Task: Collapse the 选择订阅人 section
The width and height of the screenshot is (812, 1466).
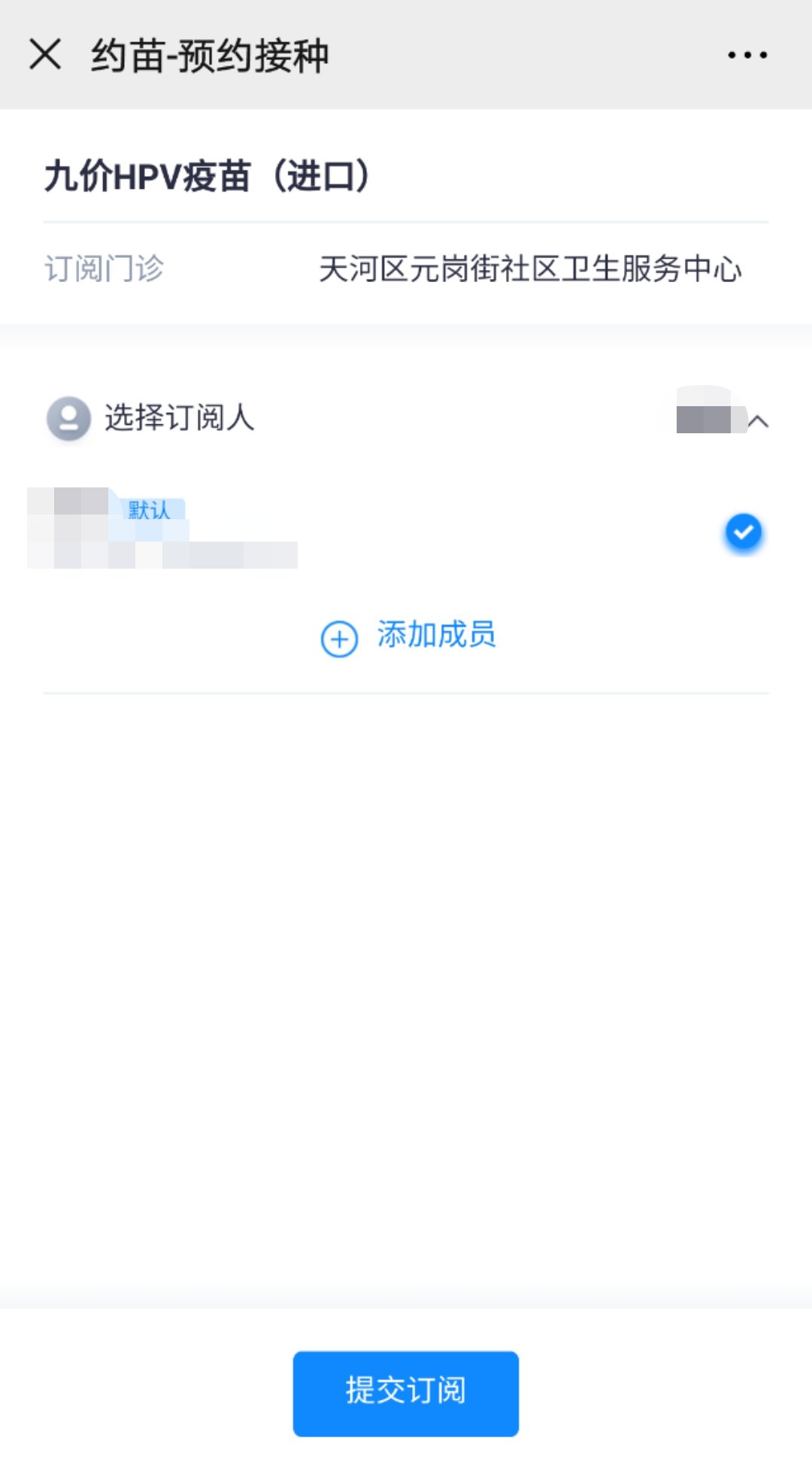Action: click(x=758, y=421)
